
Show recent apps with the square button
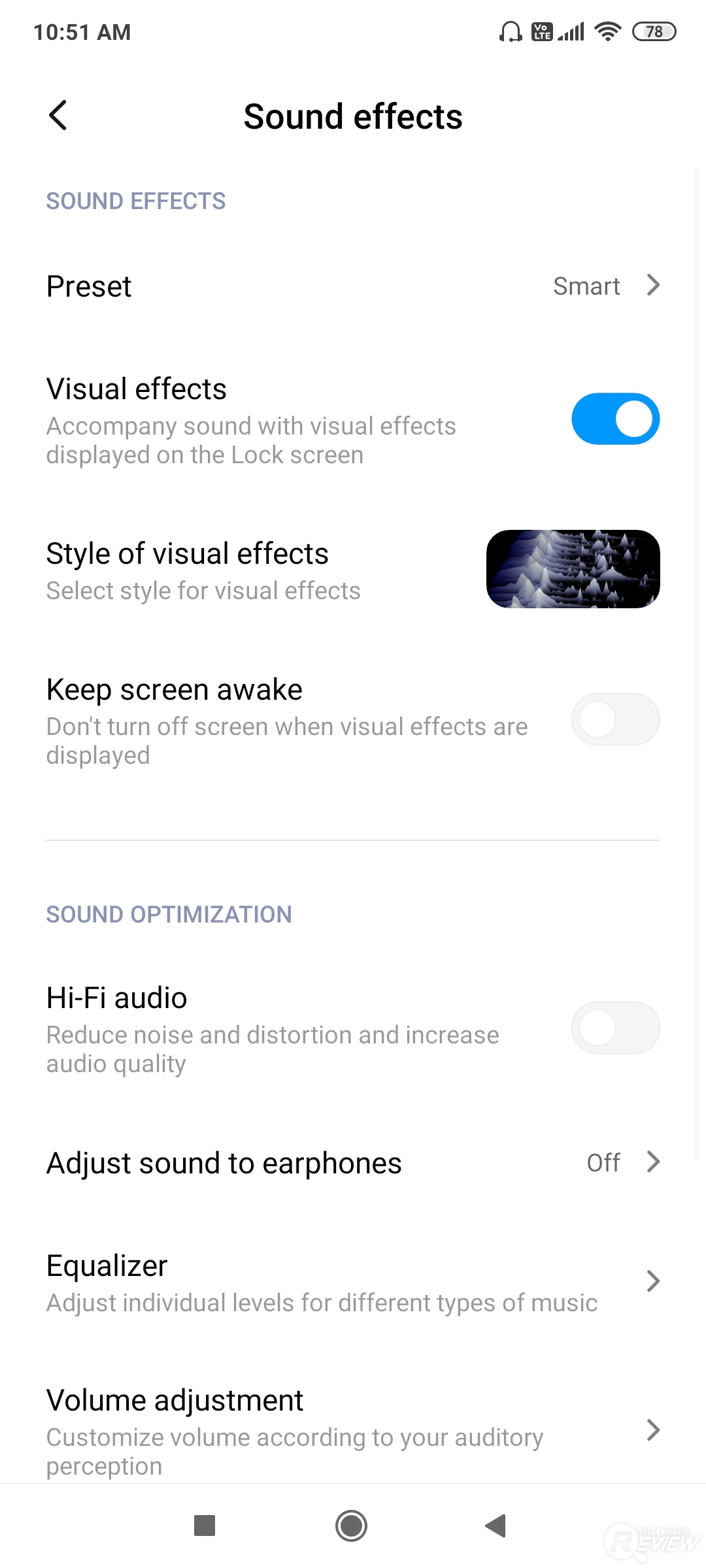205,1526
